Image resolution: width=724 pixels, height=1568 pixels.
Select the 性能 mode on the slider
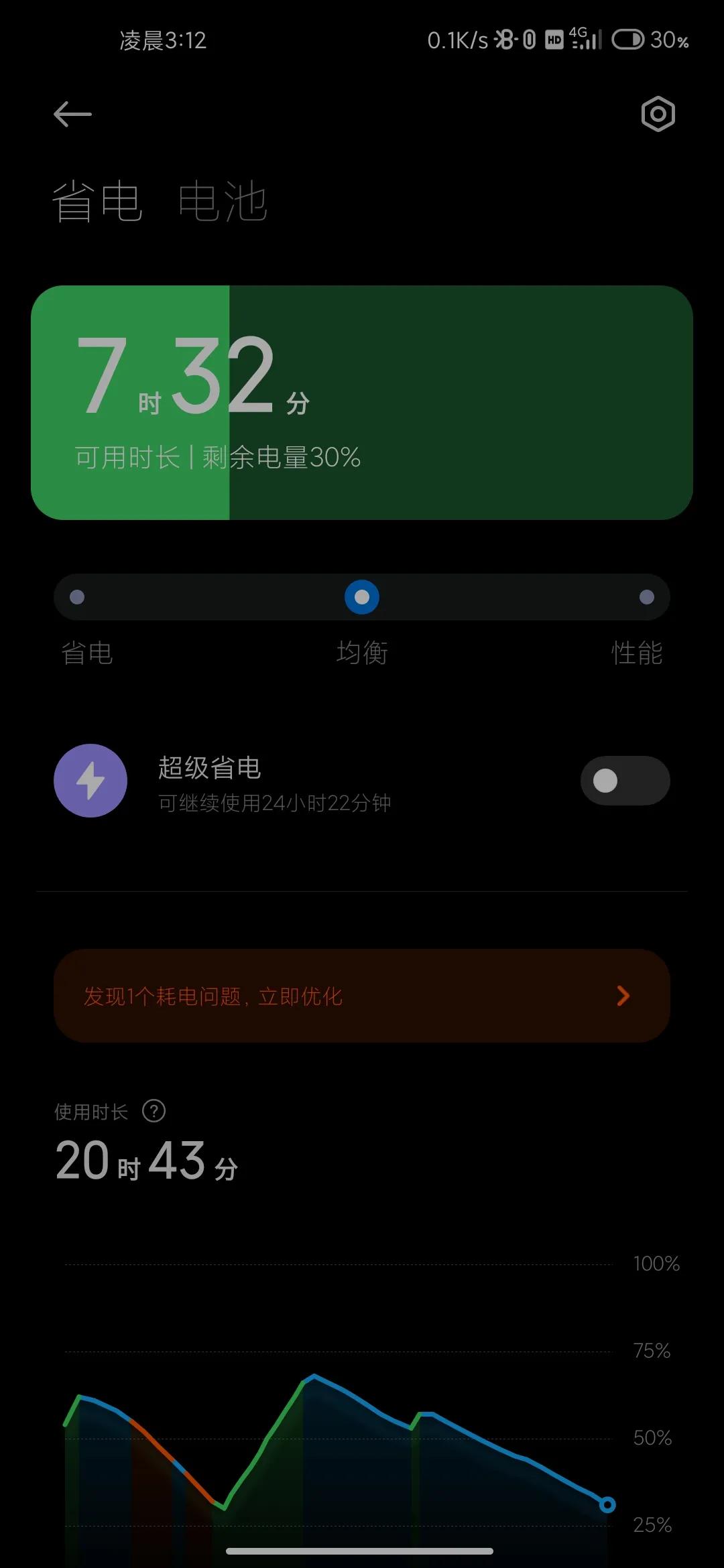pyautogui.click(x=646, y=596)
